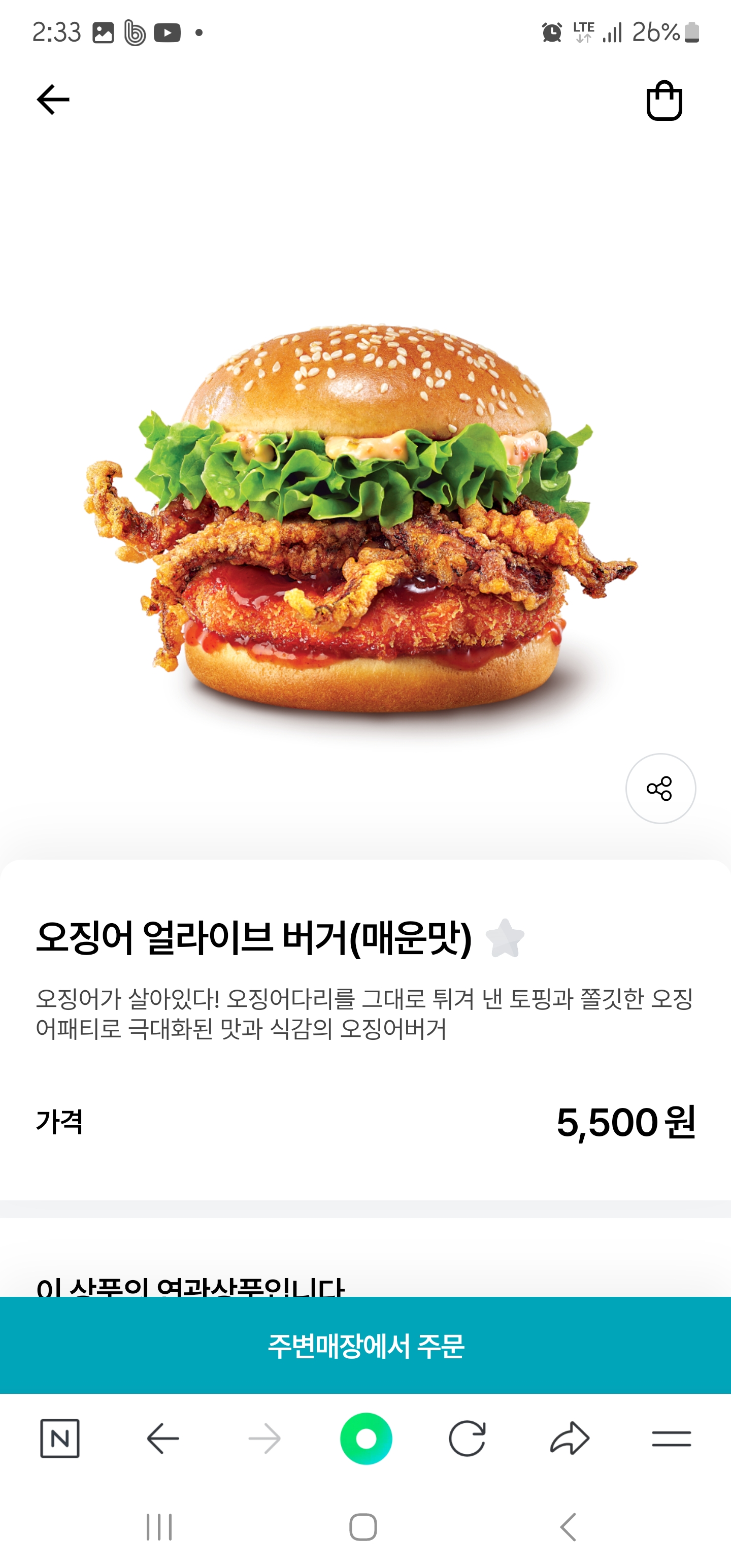Open the browser hamburger menu
The width and height of the screenshot is (731, 1568).
(x=671, y=1439)
